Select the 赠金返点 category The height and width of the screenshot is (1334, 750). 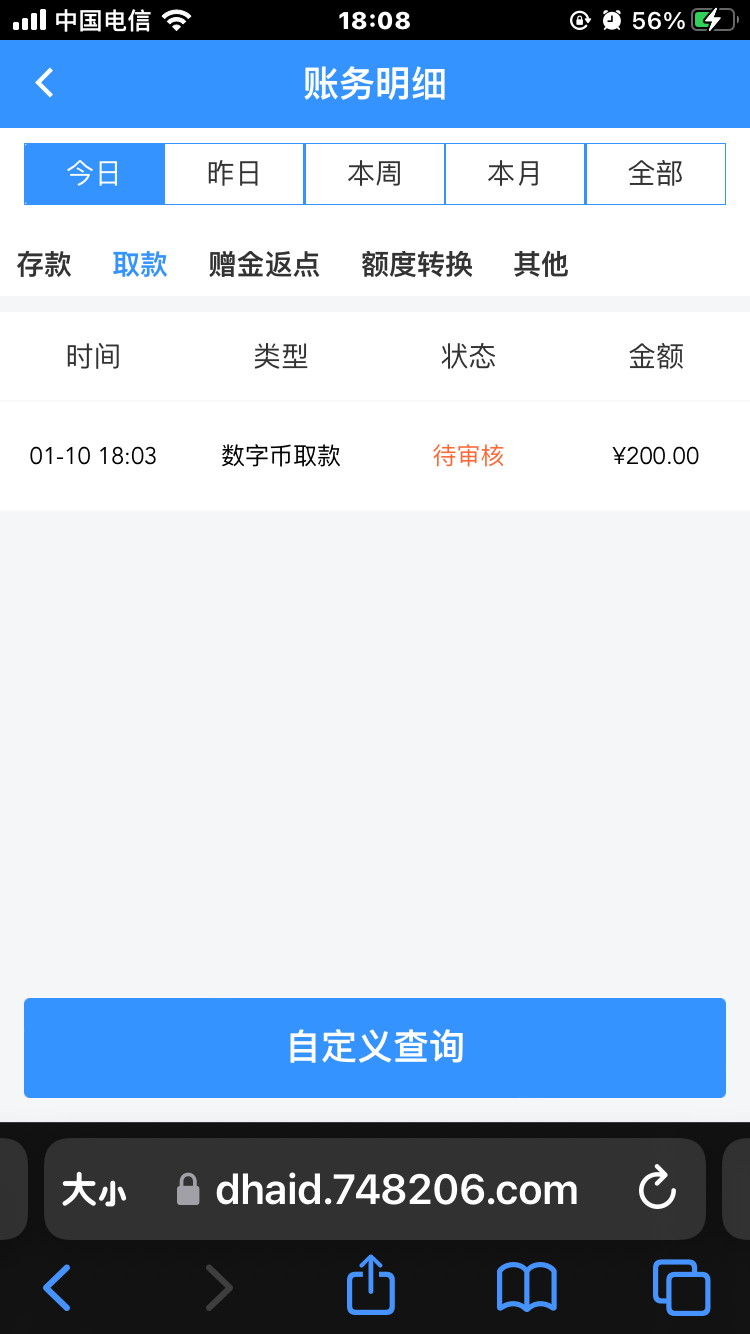pos(263,264)
